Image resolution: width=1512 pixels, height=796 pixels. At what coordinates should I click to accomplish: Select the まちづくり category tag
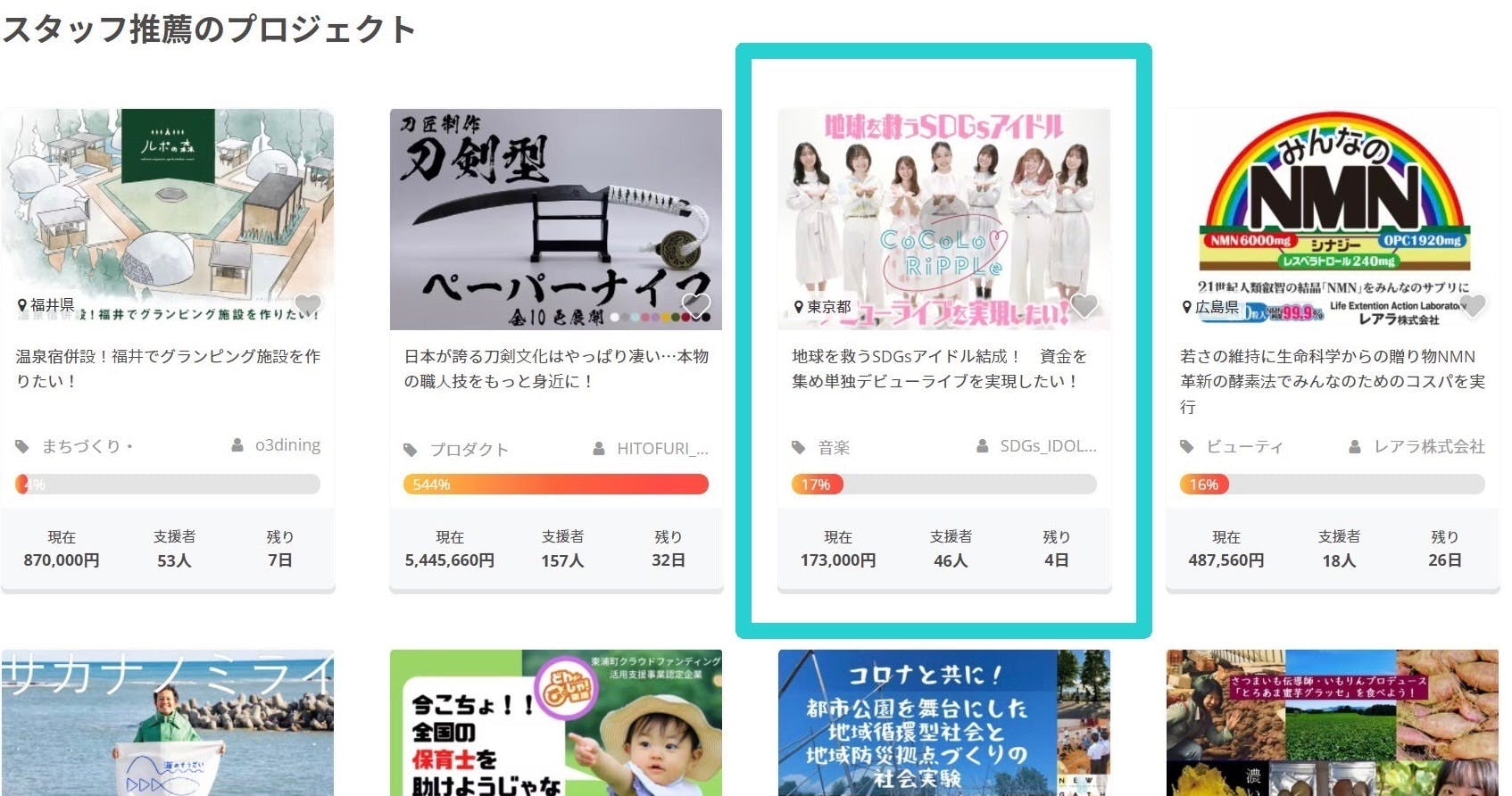point(81,445)
